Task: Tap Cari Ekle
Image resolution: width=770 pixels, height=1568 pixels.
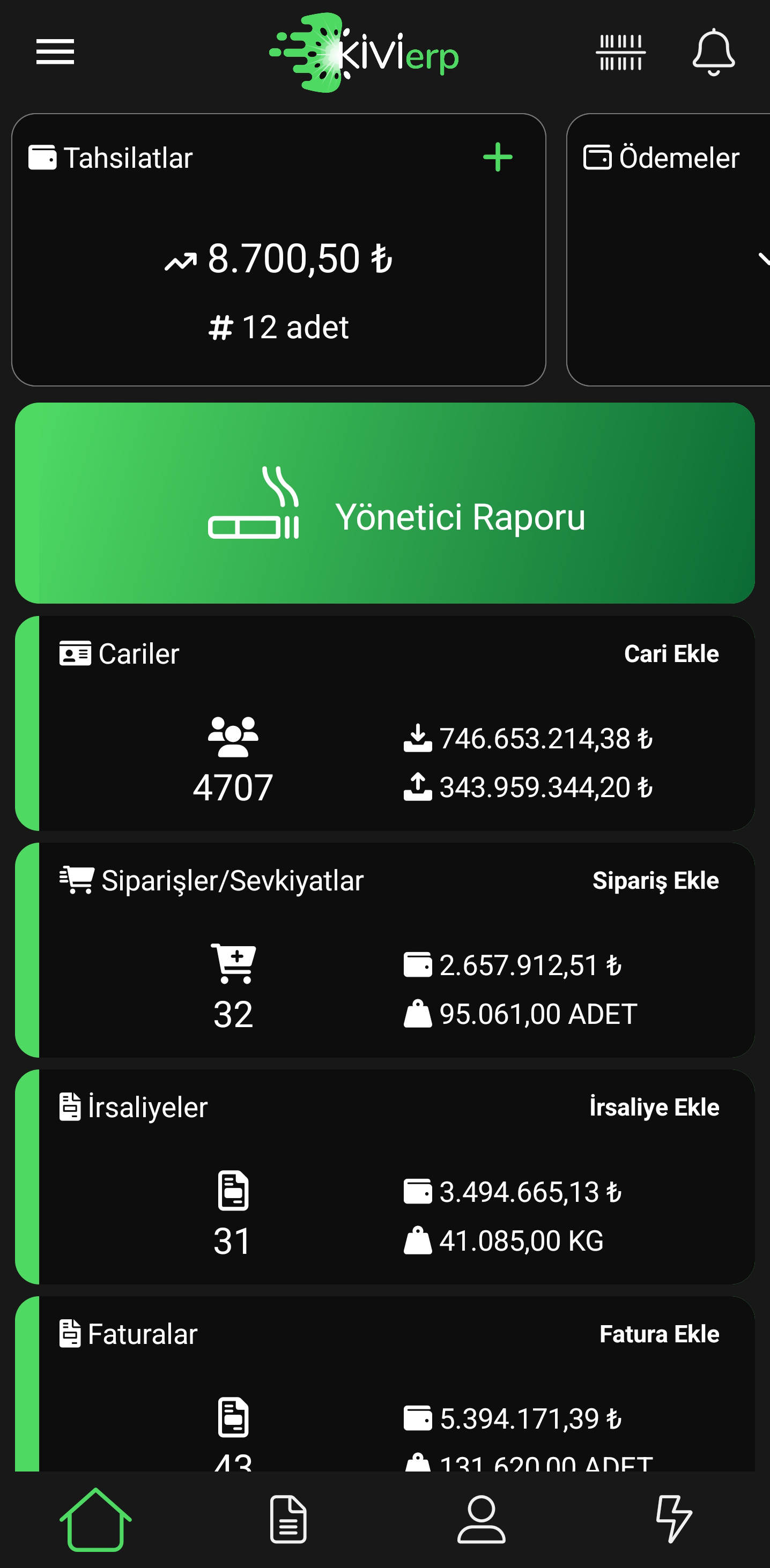Action: pyautogui.click(x=671, y=654)
